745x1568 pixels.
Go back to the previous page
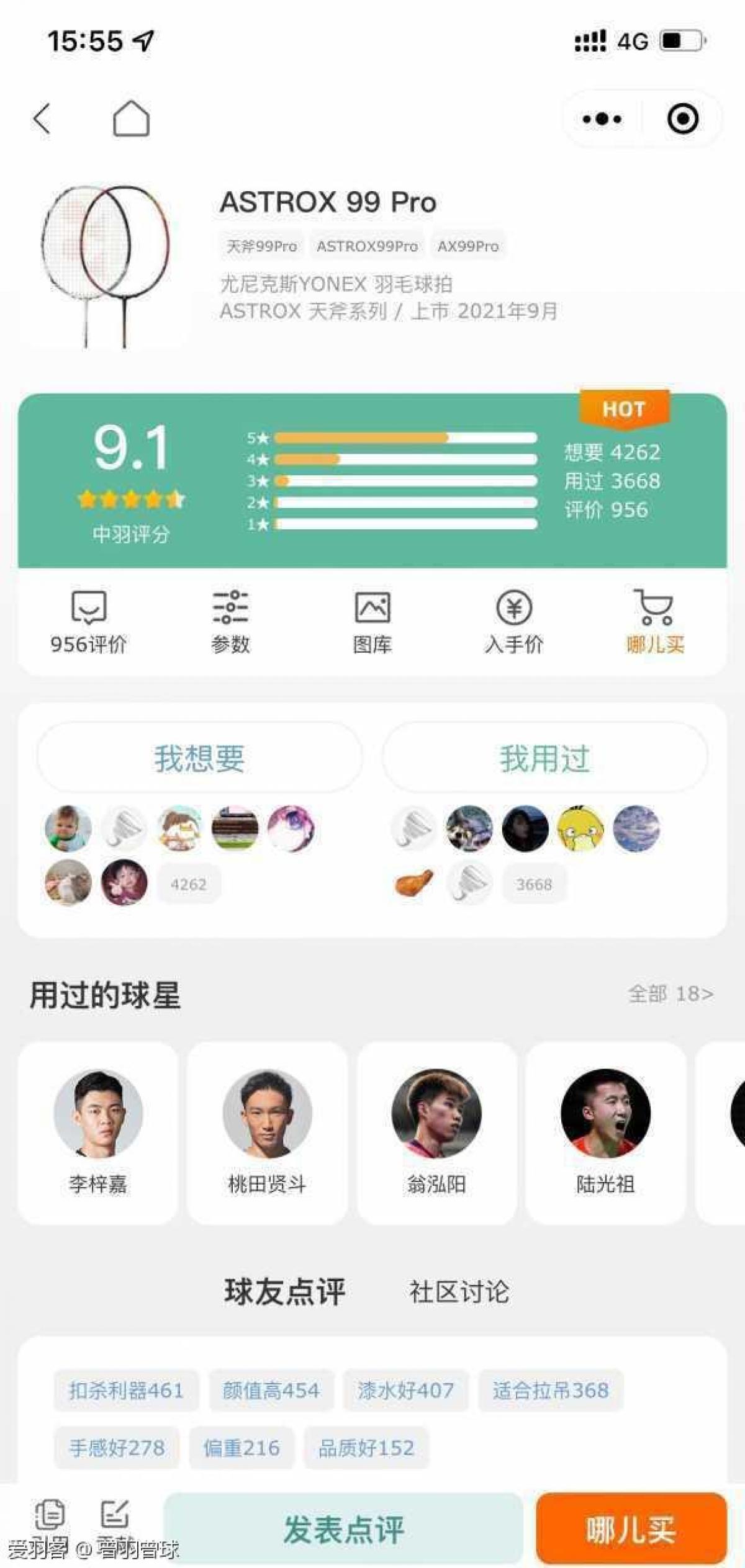(42, 119)
